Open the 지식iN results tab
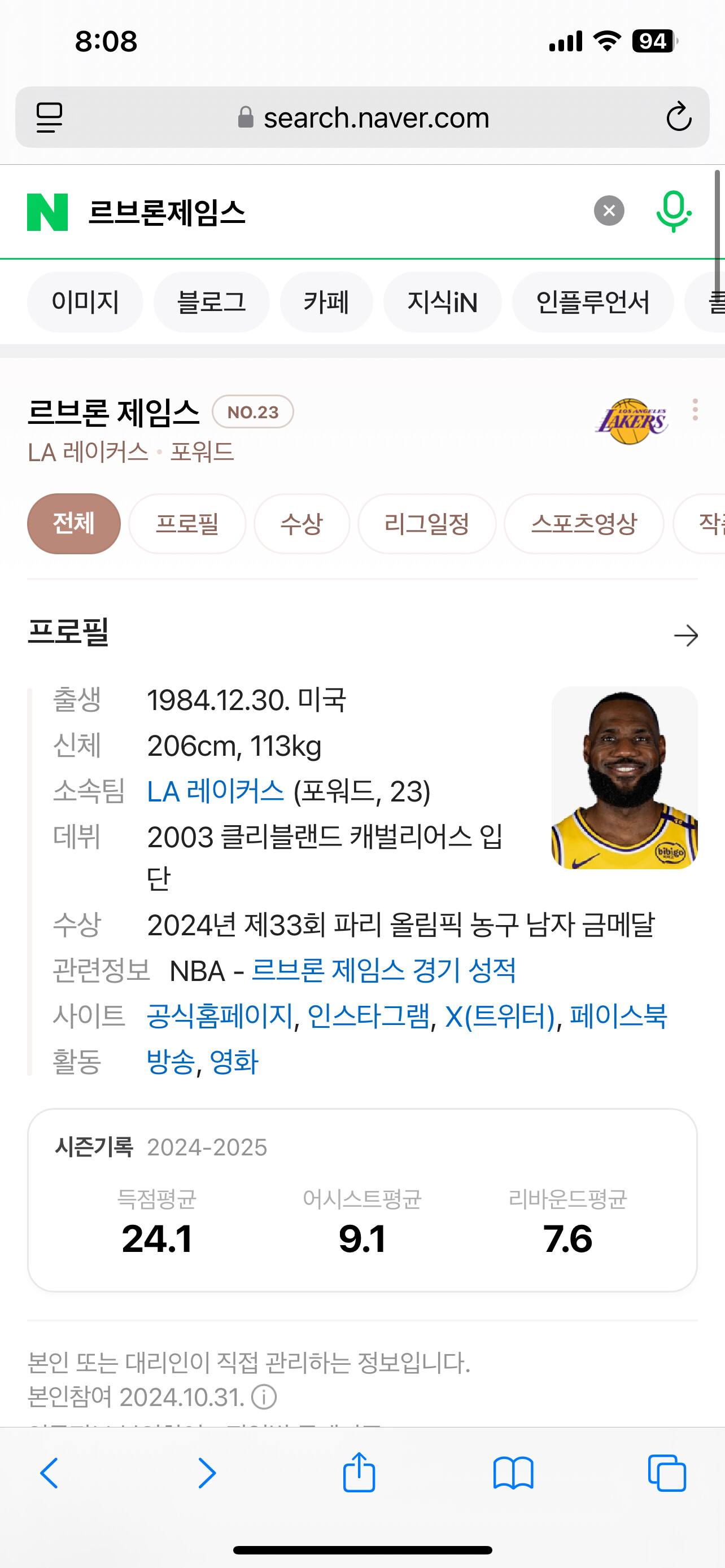 tap(442, 303)
